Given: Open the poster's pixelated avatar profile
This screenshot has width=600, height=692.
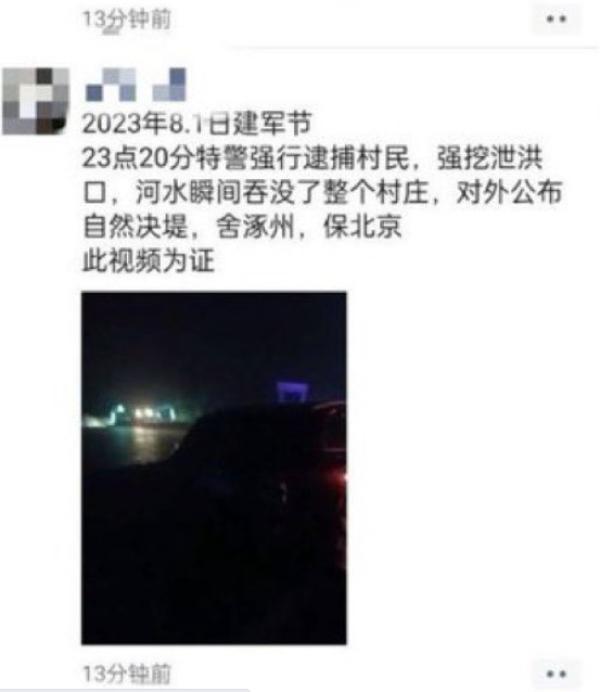Looking at the screenshot, I should pos(37,99).
